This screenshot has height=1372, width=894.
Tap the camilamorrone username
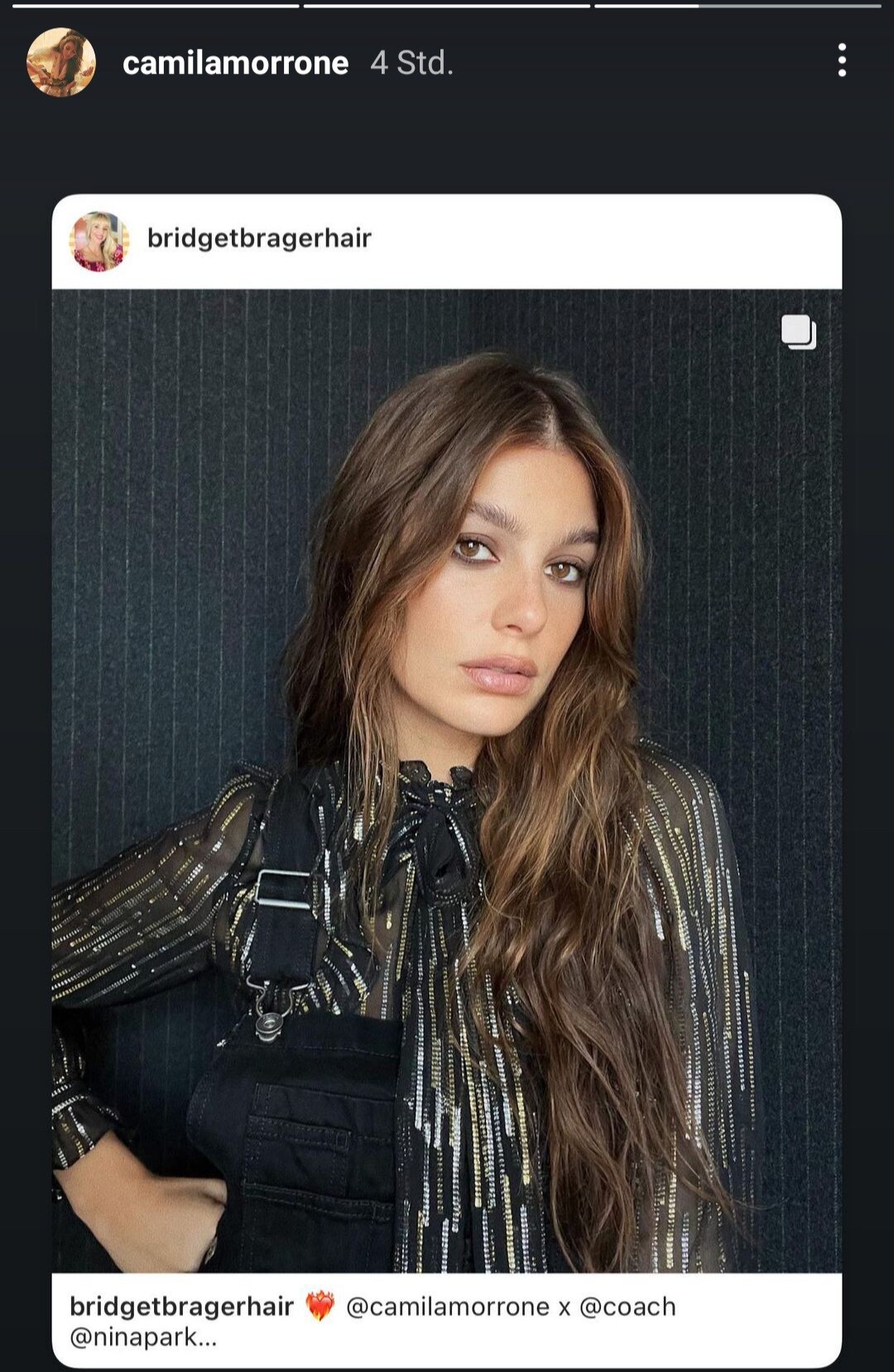pyautogui.click(x=235, y=63)
